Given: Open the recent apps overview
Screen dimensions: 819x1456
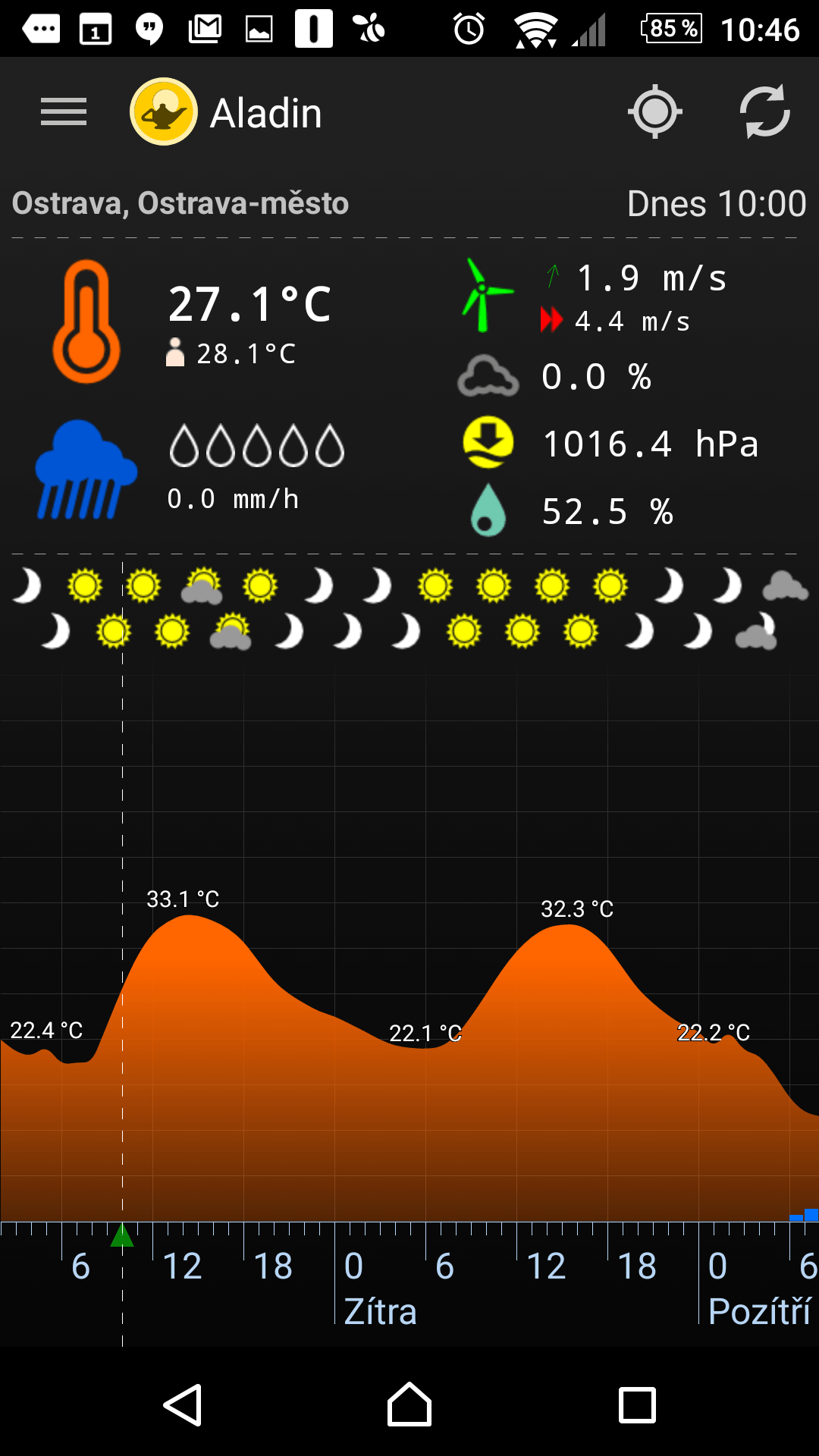Looking at the screenshot, I should click(637, 1405).
